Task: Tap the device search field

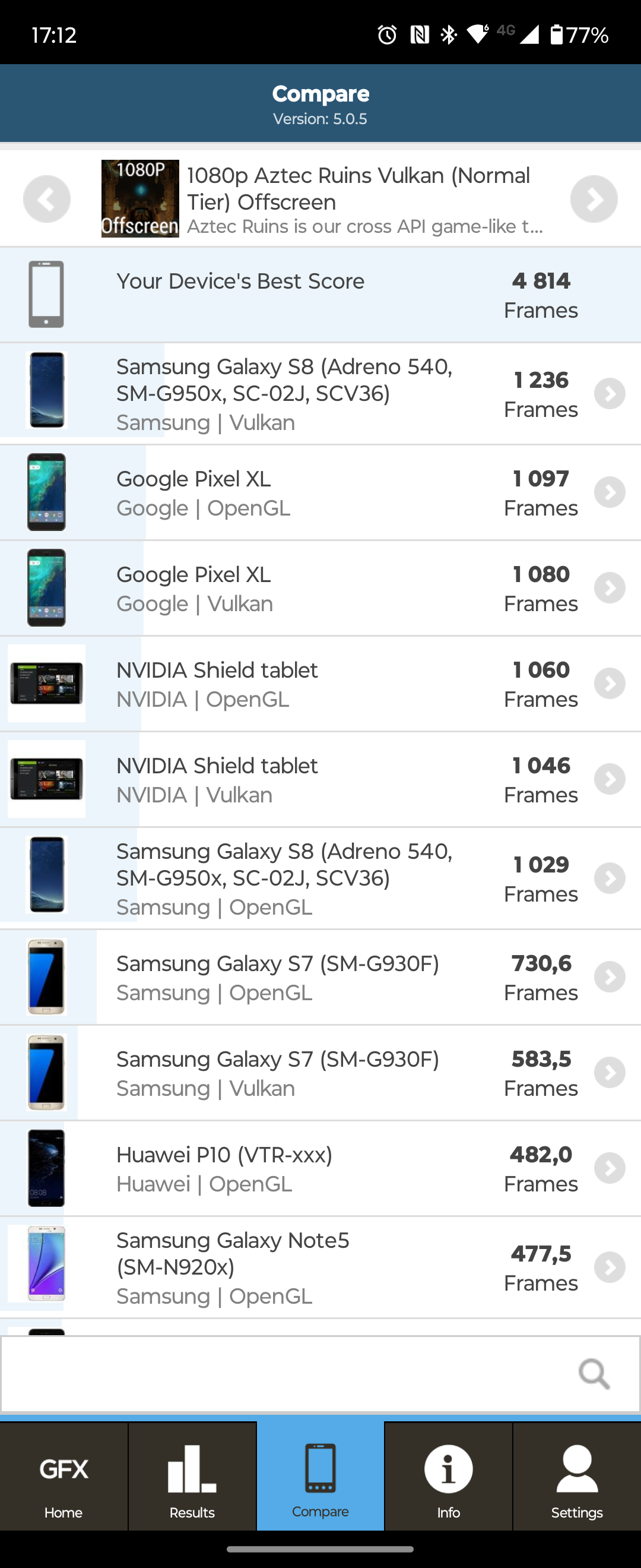Action: 286,1374
